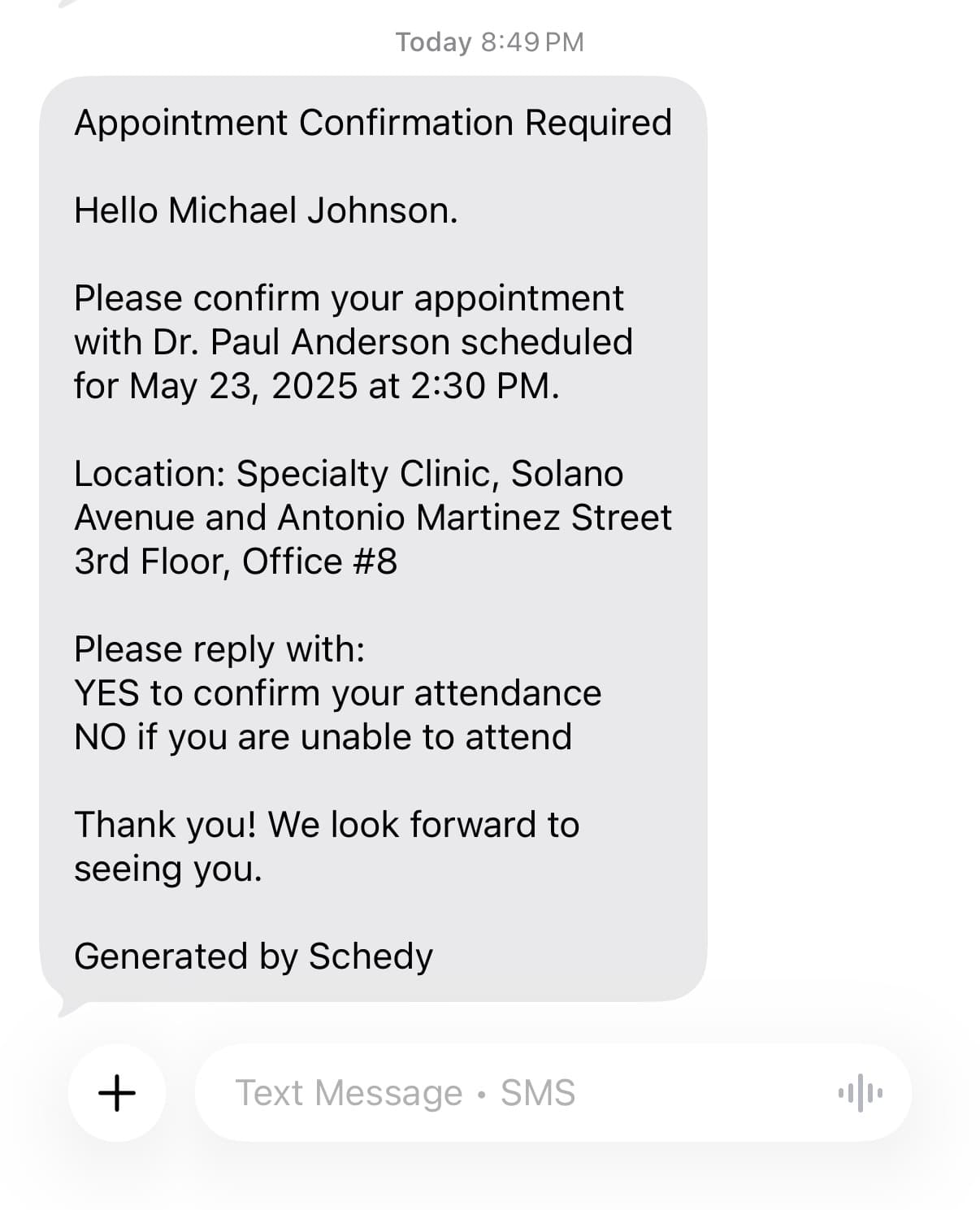Open the plus attachments menu
This screenshot has height=1210, width=980.
coord(117,1092)
